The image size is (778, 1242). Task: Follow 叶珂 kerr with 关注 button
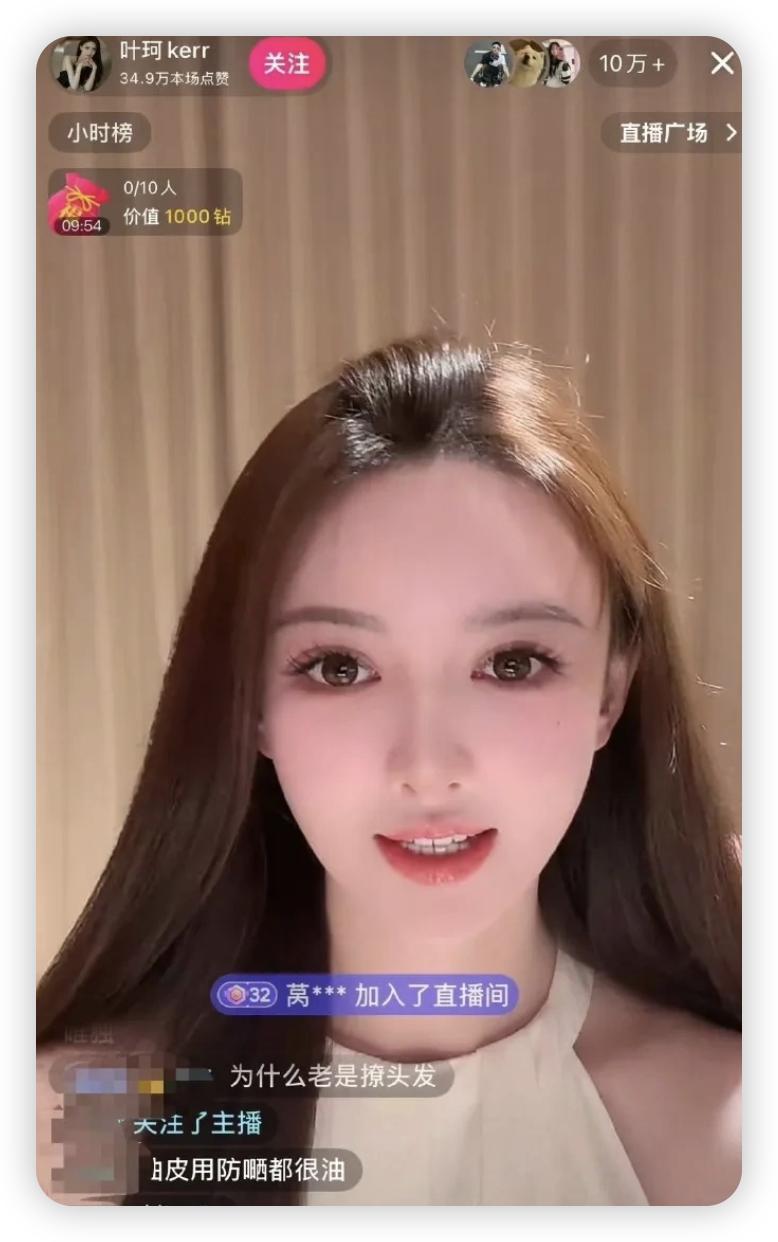pos(287,64)
